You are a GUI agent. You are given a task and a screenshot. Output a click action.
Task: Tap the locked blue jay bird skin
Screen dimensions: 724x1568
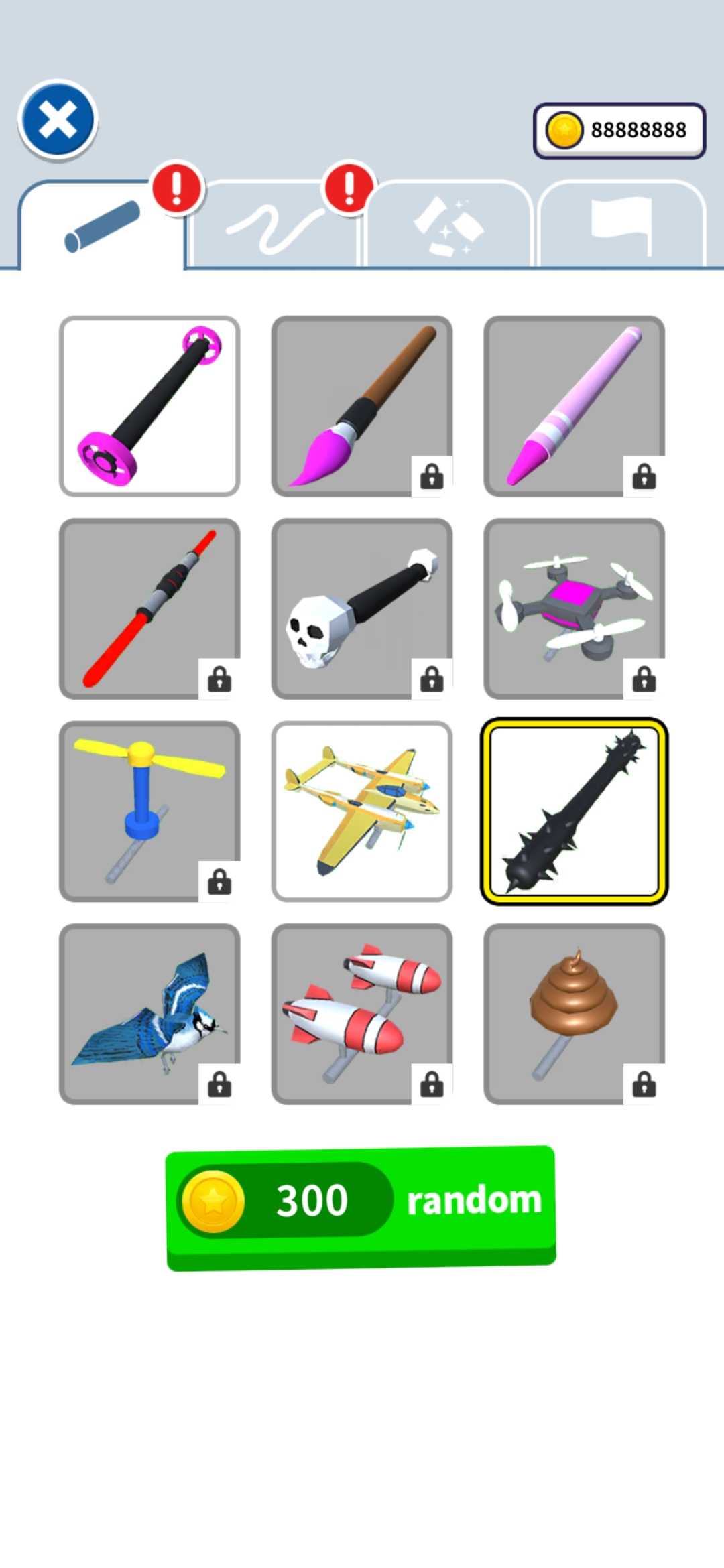(x=149, y=1014)
